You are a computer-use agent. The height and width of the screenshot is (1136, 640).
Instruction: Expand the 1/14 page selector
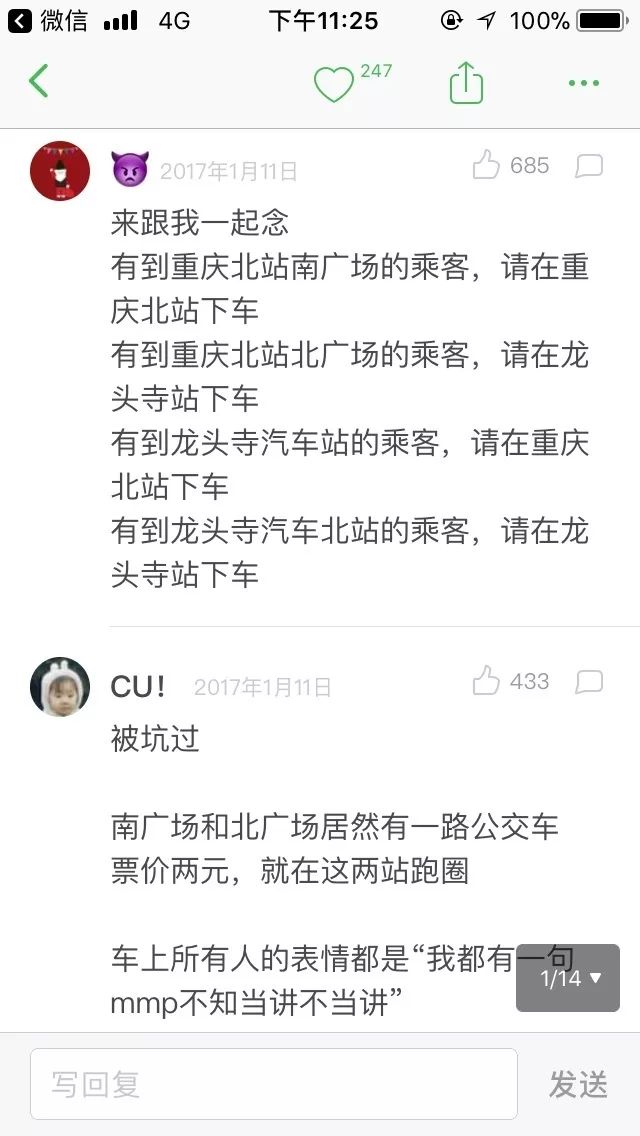click(569, 978)
